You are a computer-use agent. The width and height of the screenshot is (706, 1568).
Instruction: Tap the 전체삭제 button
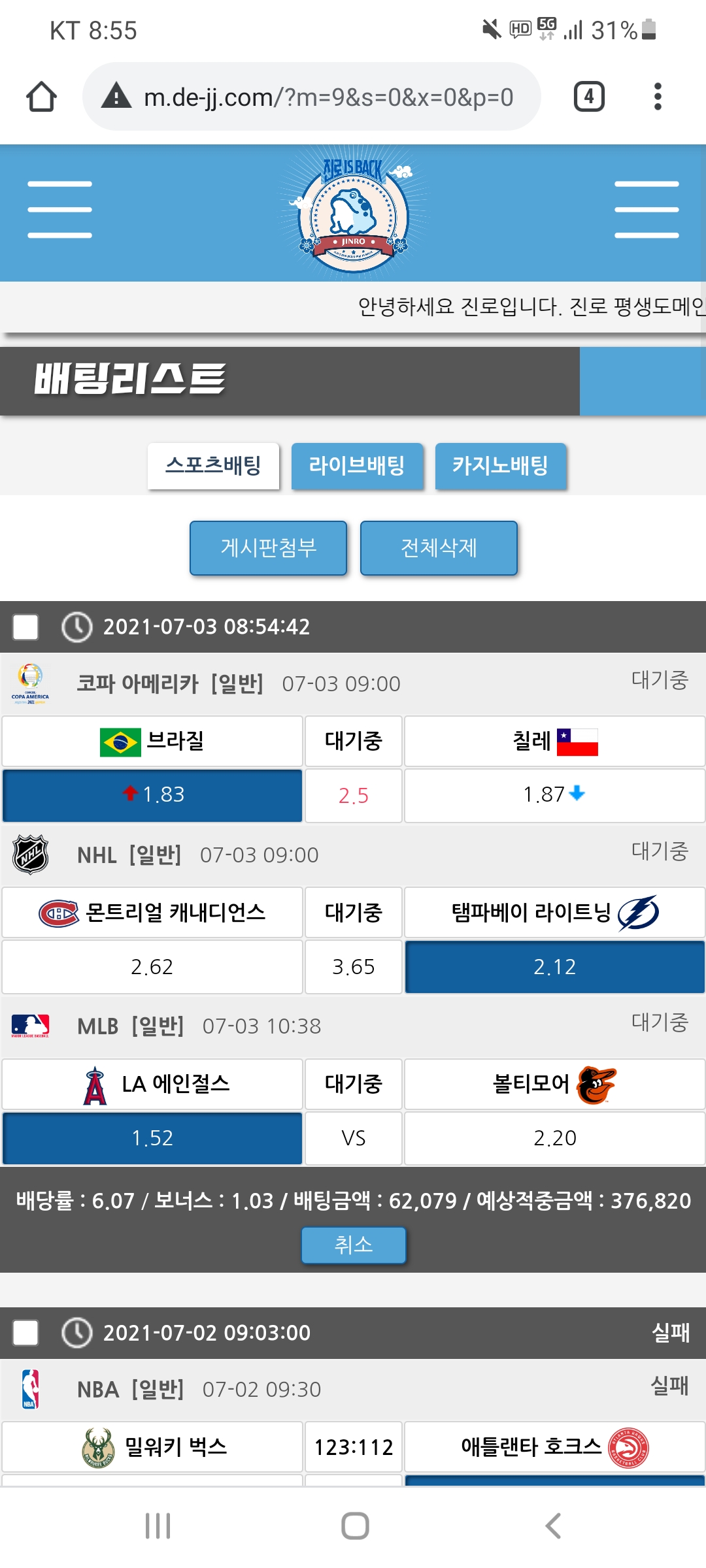pyautogui.click(x=439, y=547)
